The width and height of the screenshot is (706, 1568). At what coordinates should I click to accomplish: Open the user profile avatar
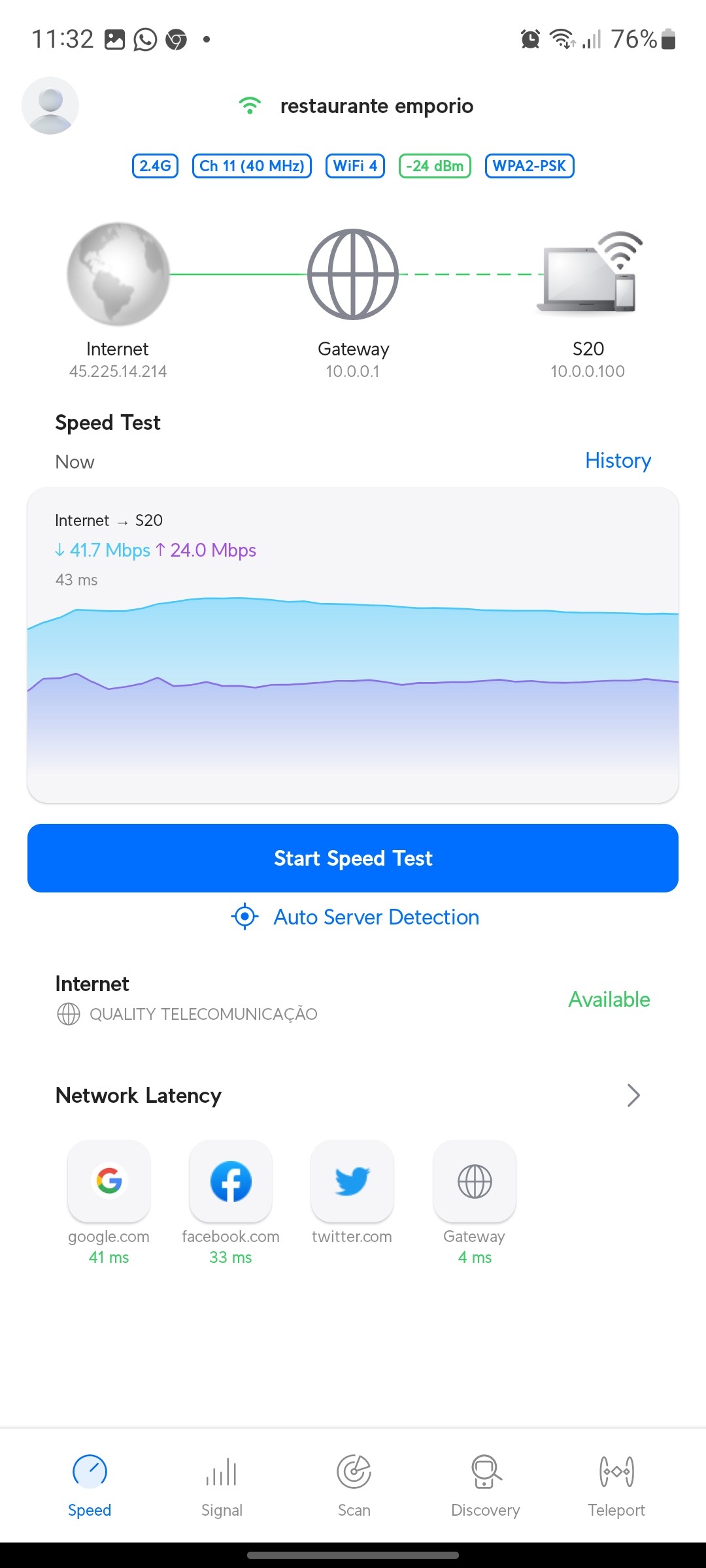click(x=50, y=106)
